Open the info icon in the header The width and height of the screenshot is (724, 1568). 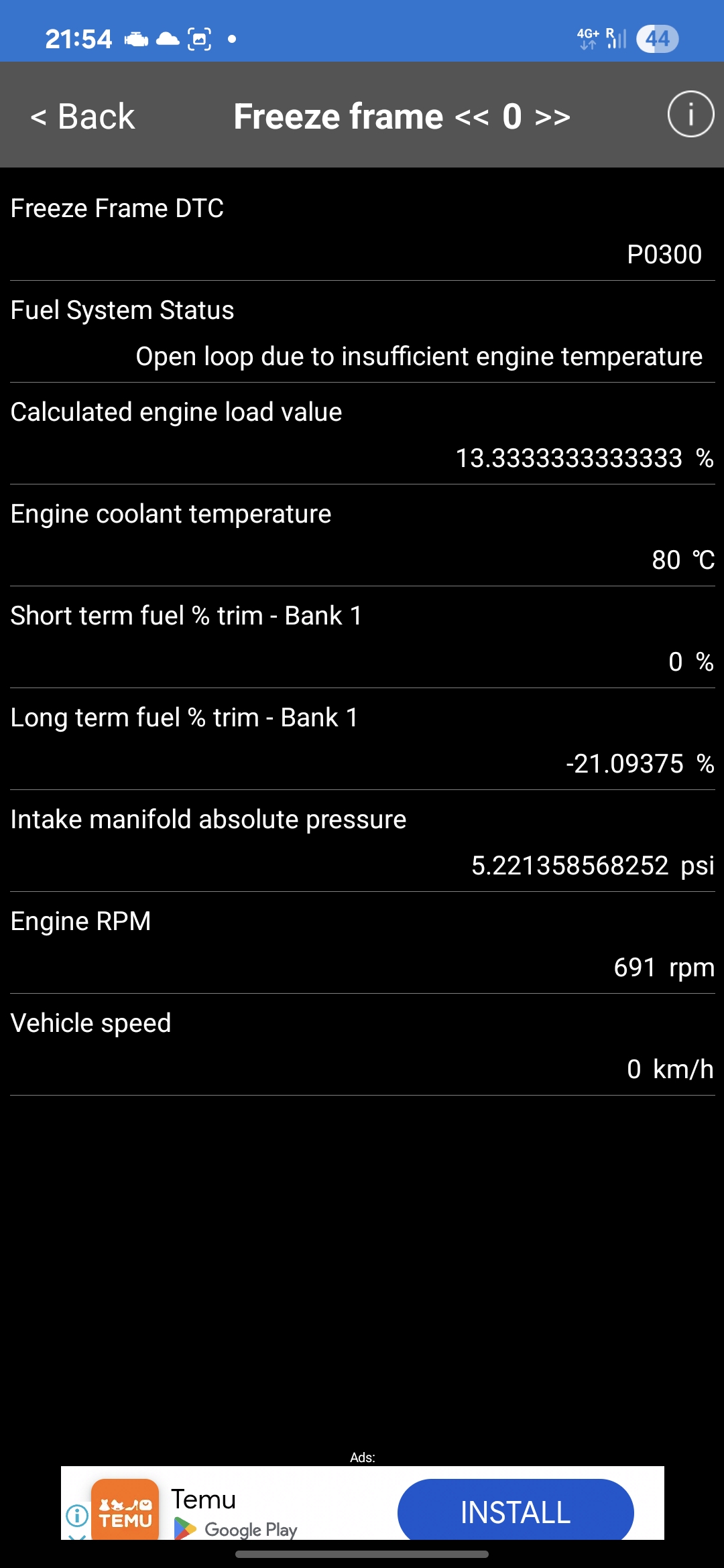pos(690,115)
